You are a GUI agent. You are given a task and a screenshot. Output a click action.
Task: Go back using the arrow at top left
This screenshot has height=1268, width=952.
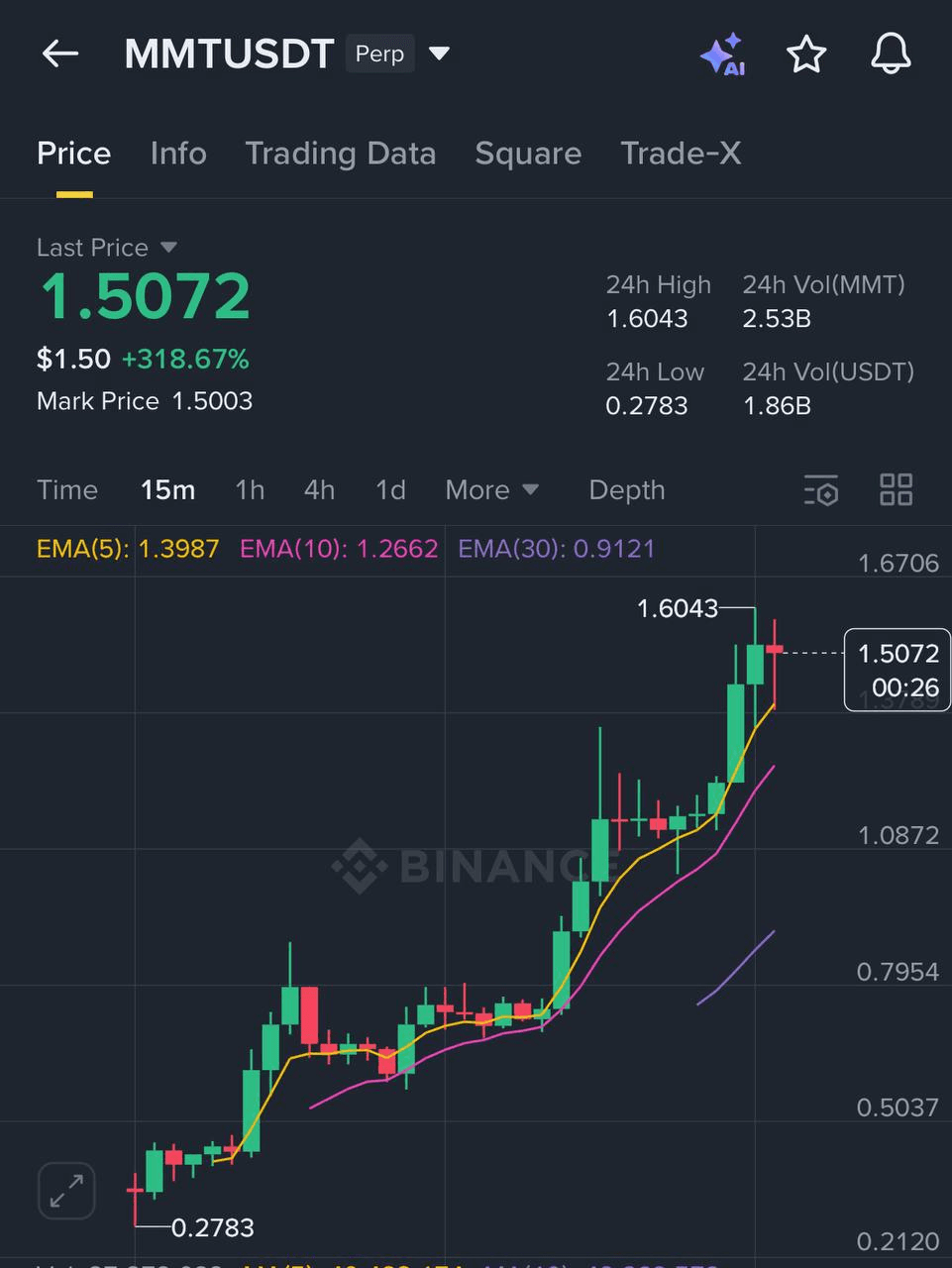[x=58, y=54]
